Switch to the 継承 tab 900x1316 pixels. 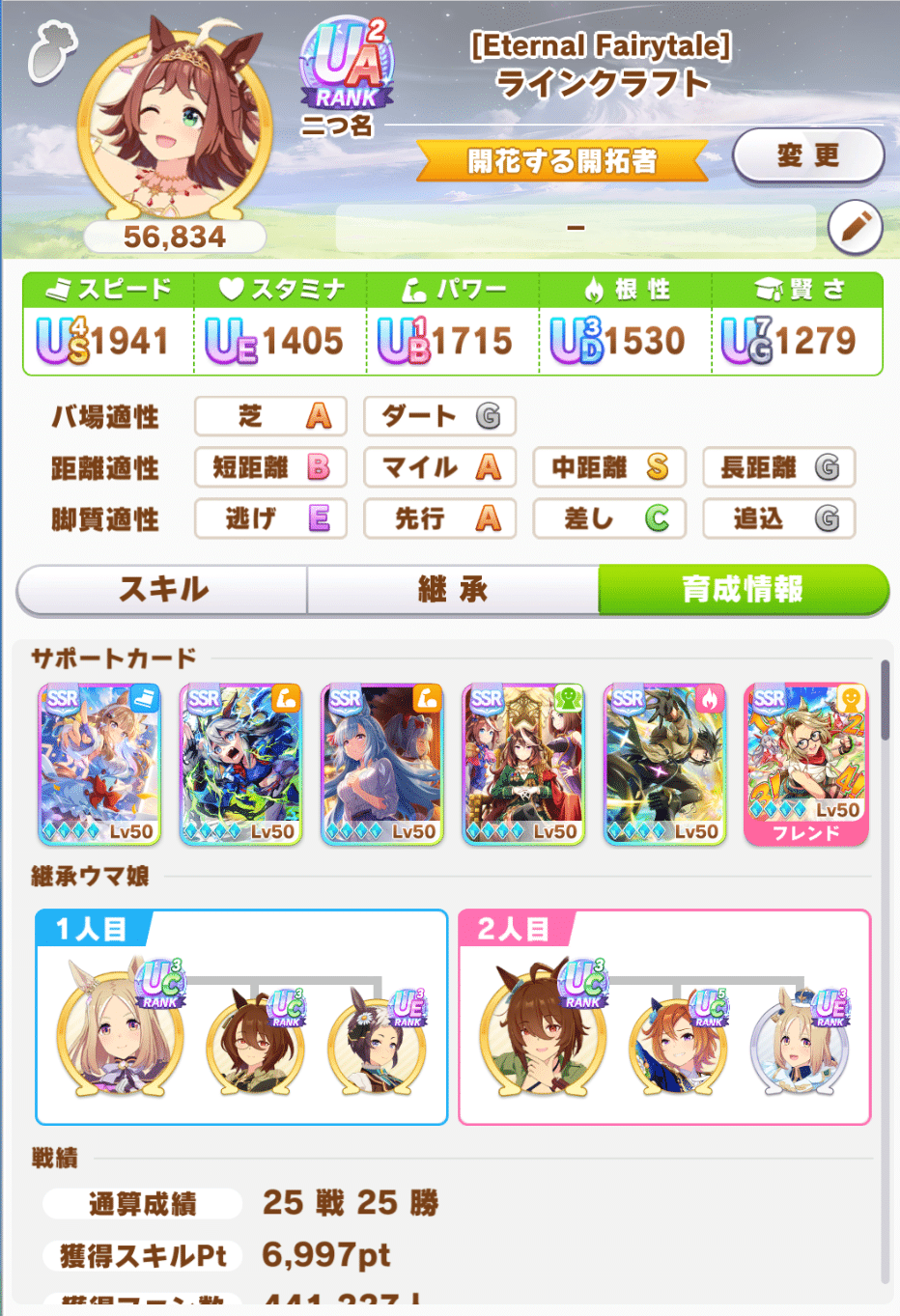click(x=453, y=589)
